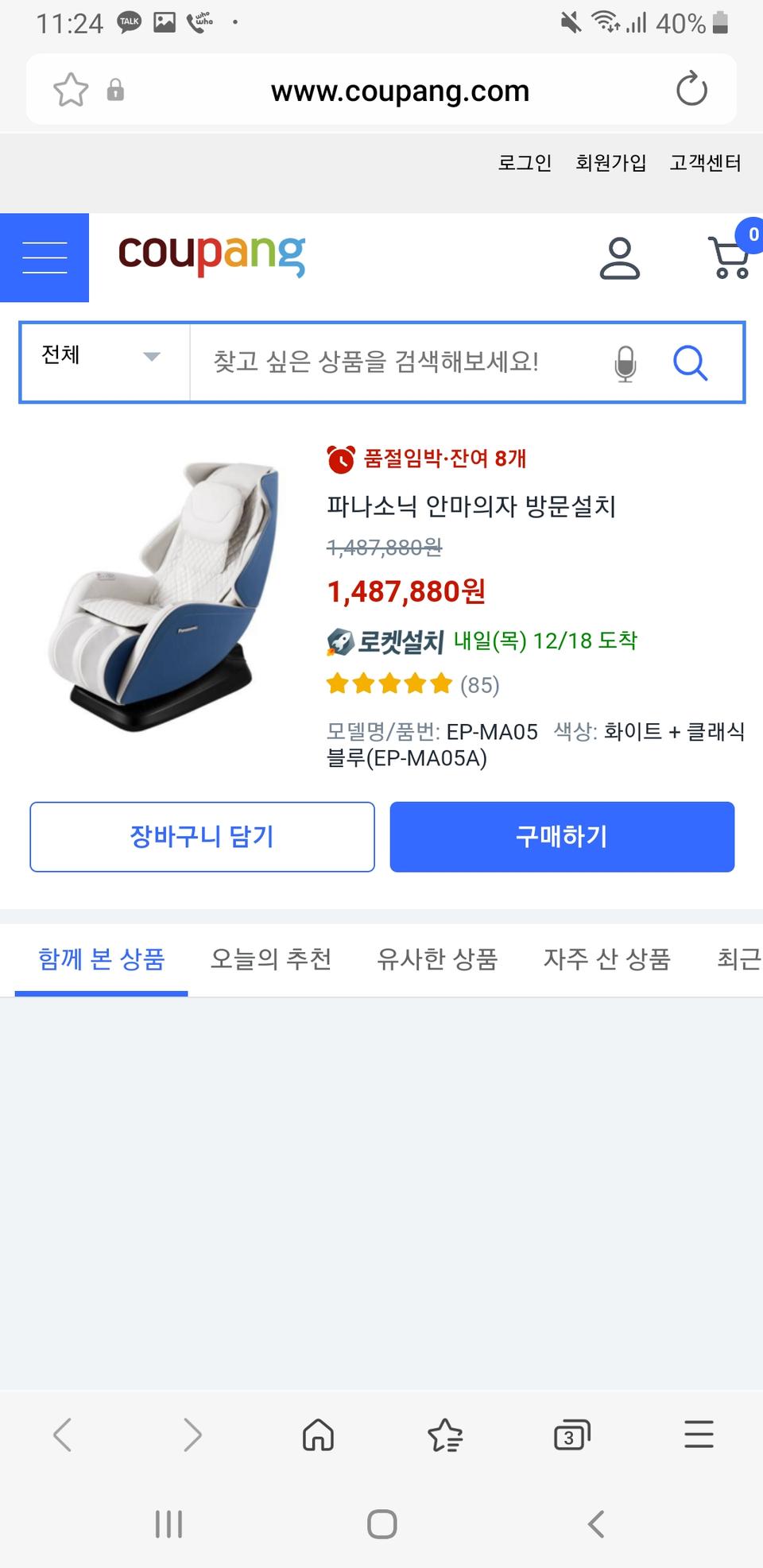Add massage chair to cart (장바구니 담기)
Image resolution: width=763 pixels, height=1568 pixels.
tap(202, 837)
